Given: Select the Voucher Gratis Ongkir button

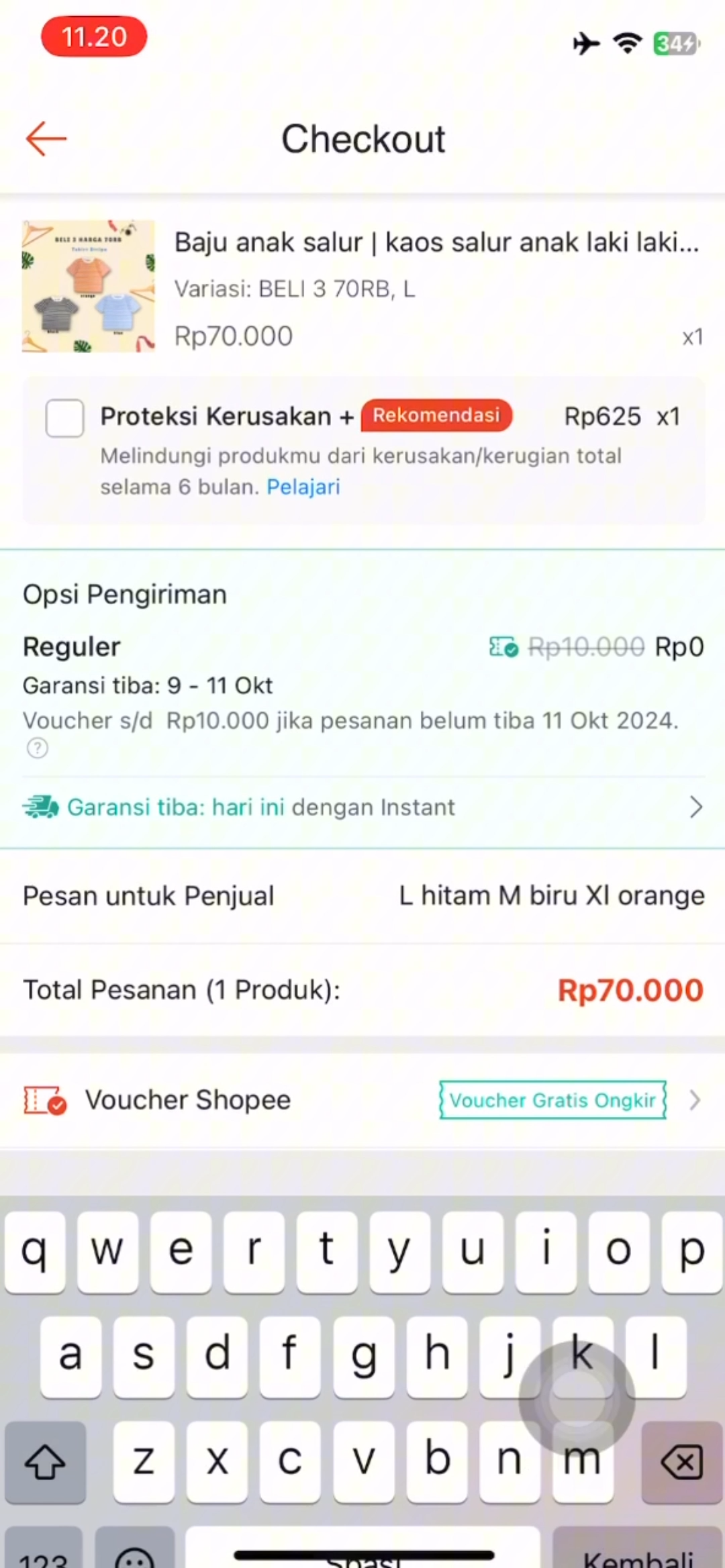Looking at the screenshot, I should pyautogui.click(x=552, y=1100).
